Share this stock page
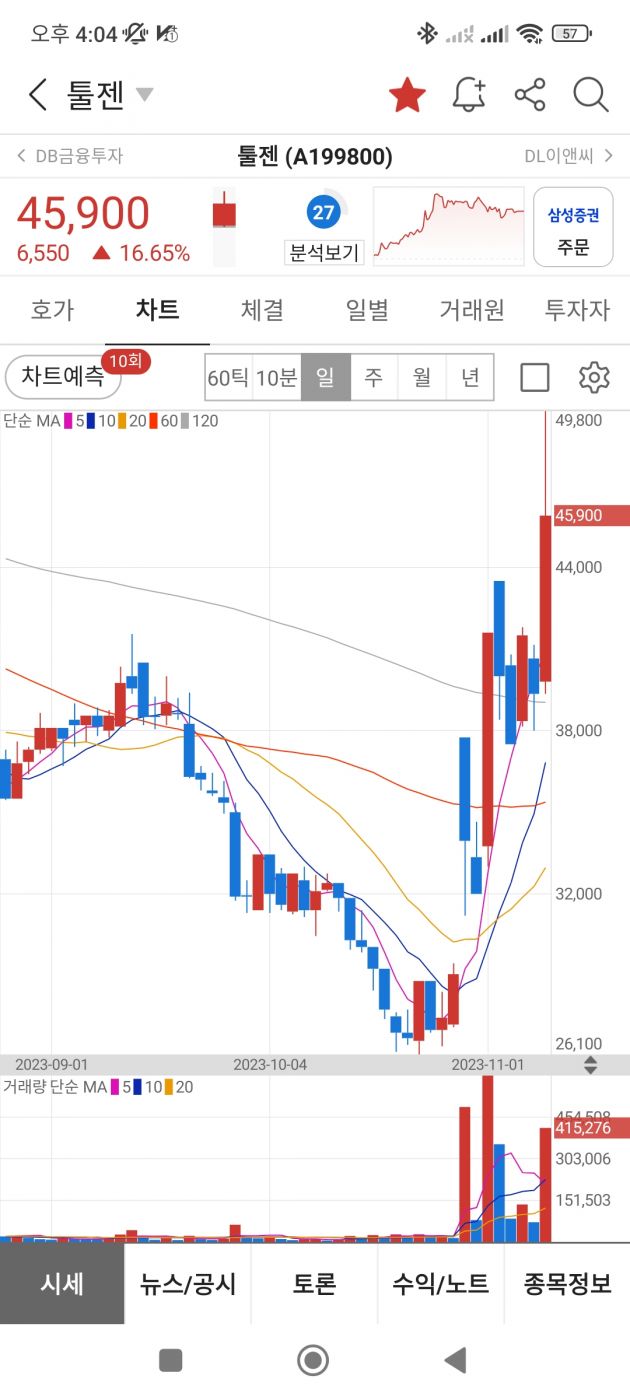 pos(530,96)
